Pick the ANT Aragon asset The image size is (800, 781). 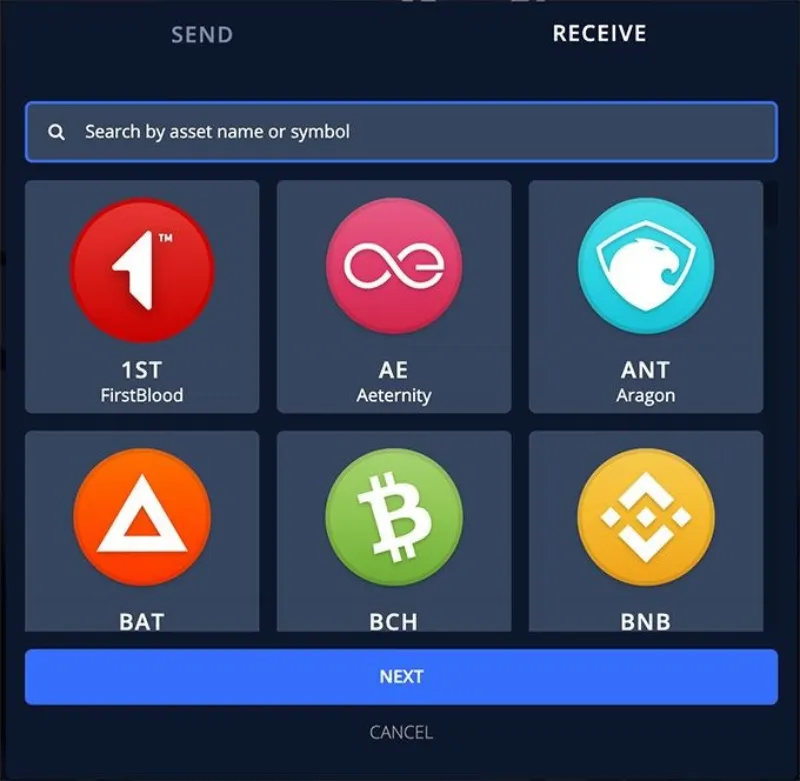coord(646,296)
